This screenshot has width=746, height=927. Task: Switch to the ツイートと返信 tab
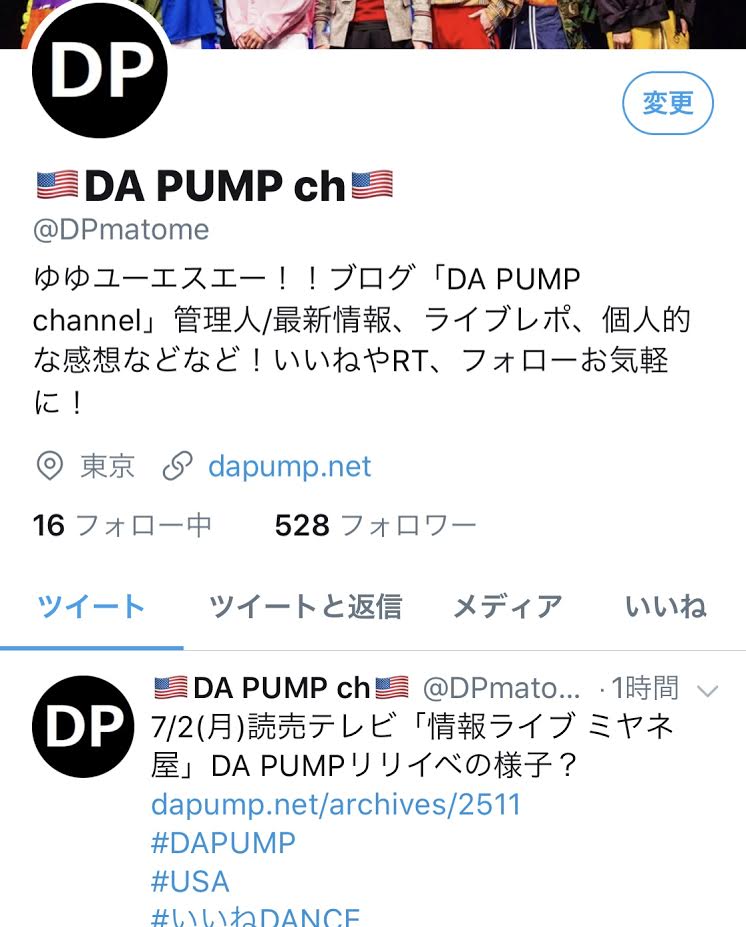click(305, 606)
